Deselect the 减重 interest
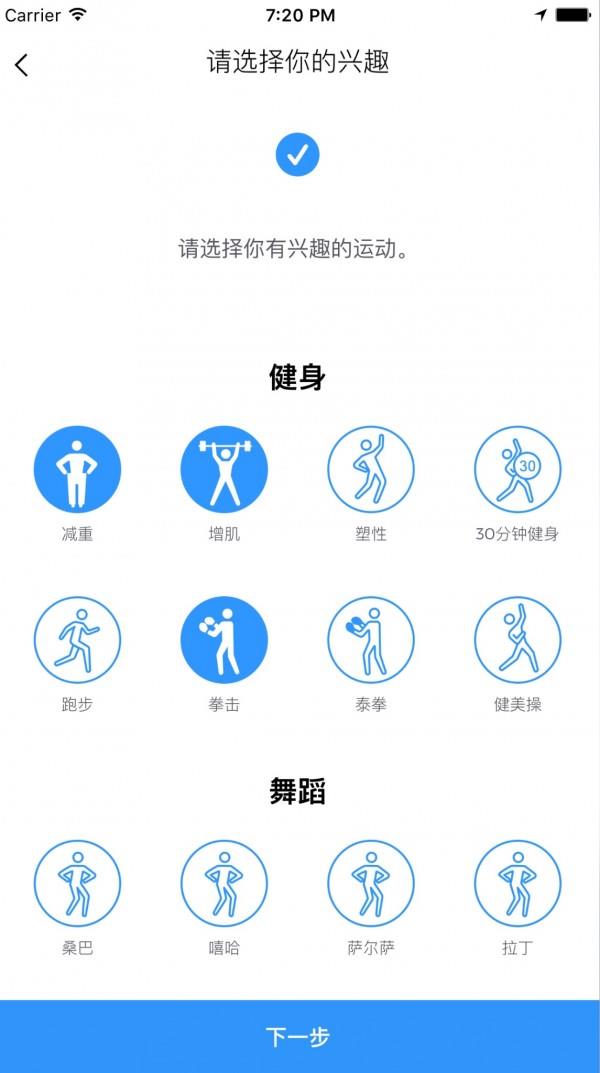The image size is (600, 1073). [x=77, y=469]
